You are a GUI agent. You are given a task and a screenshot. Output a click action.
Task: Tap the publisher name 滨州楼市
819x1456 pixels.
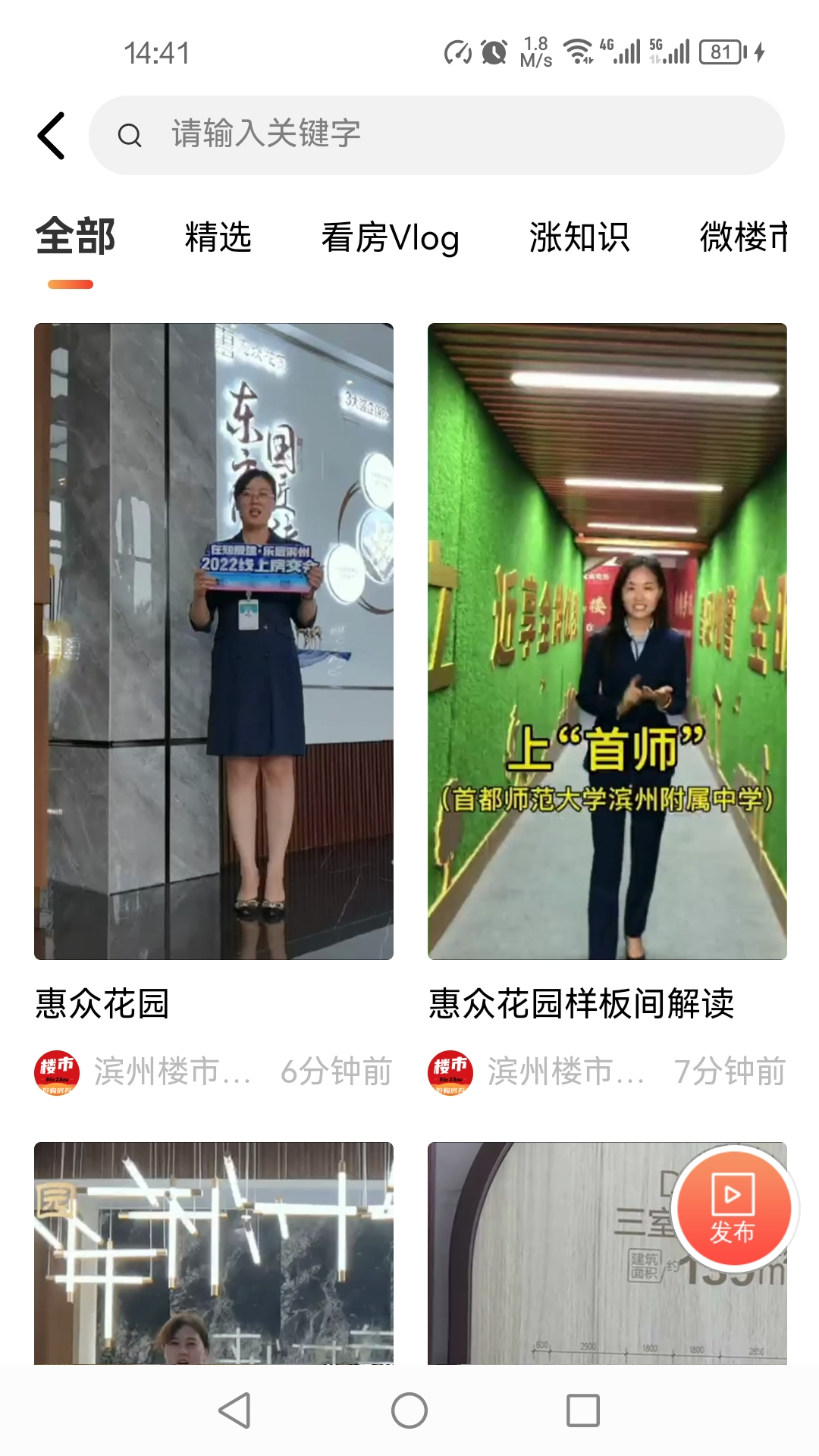[x=167, y=1070]
